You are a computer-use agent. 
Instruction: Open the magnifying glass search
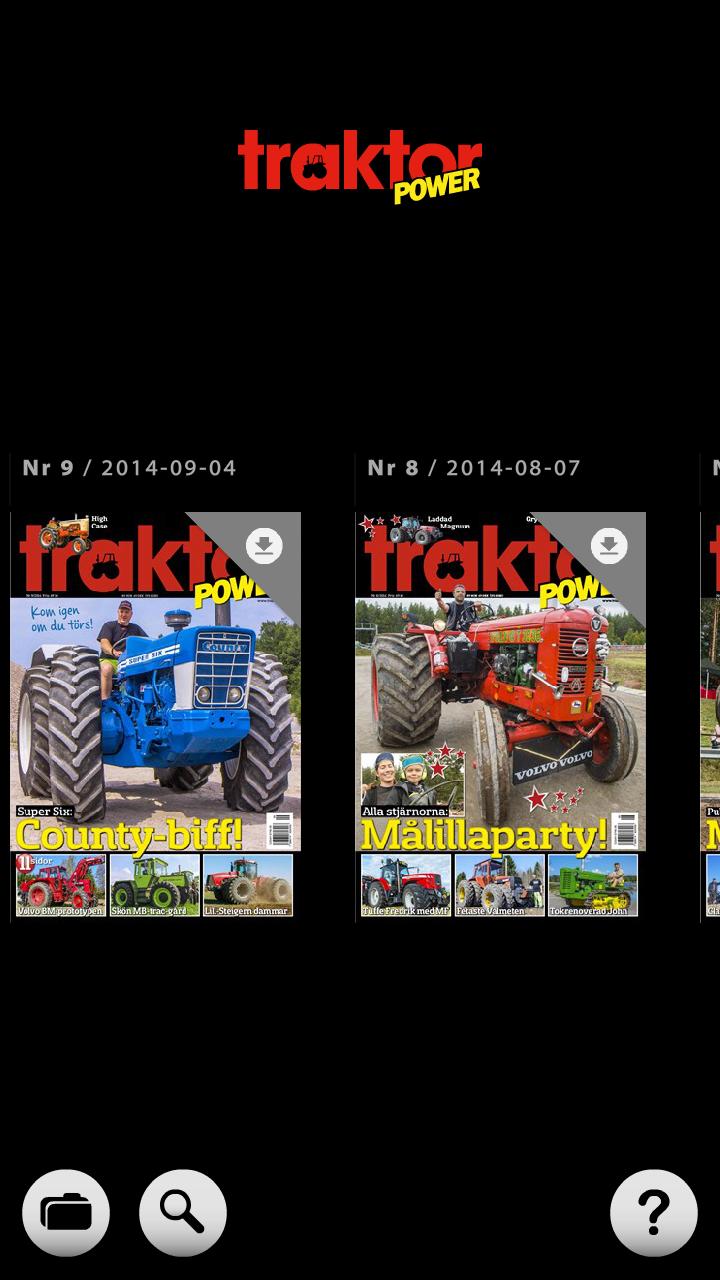point(183,1213)
